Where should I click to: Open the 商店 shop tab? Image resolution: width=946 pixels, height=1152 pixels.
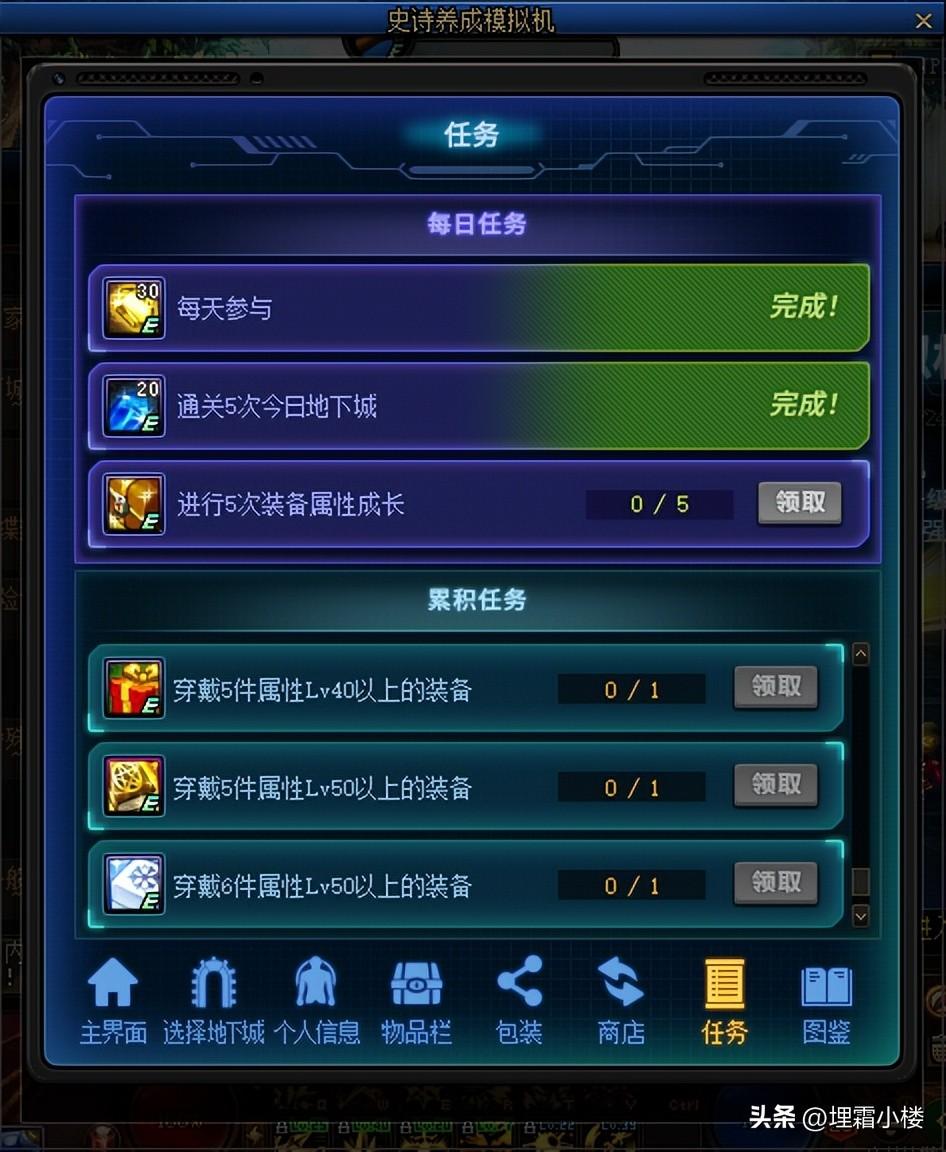pos(621,1000)
